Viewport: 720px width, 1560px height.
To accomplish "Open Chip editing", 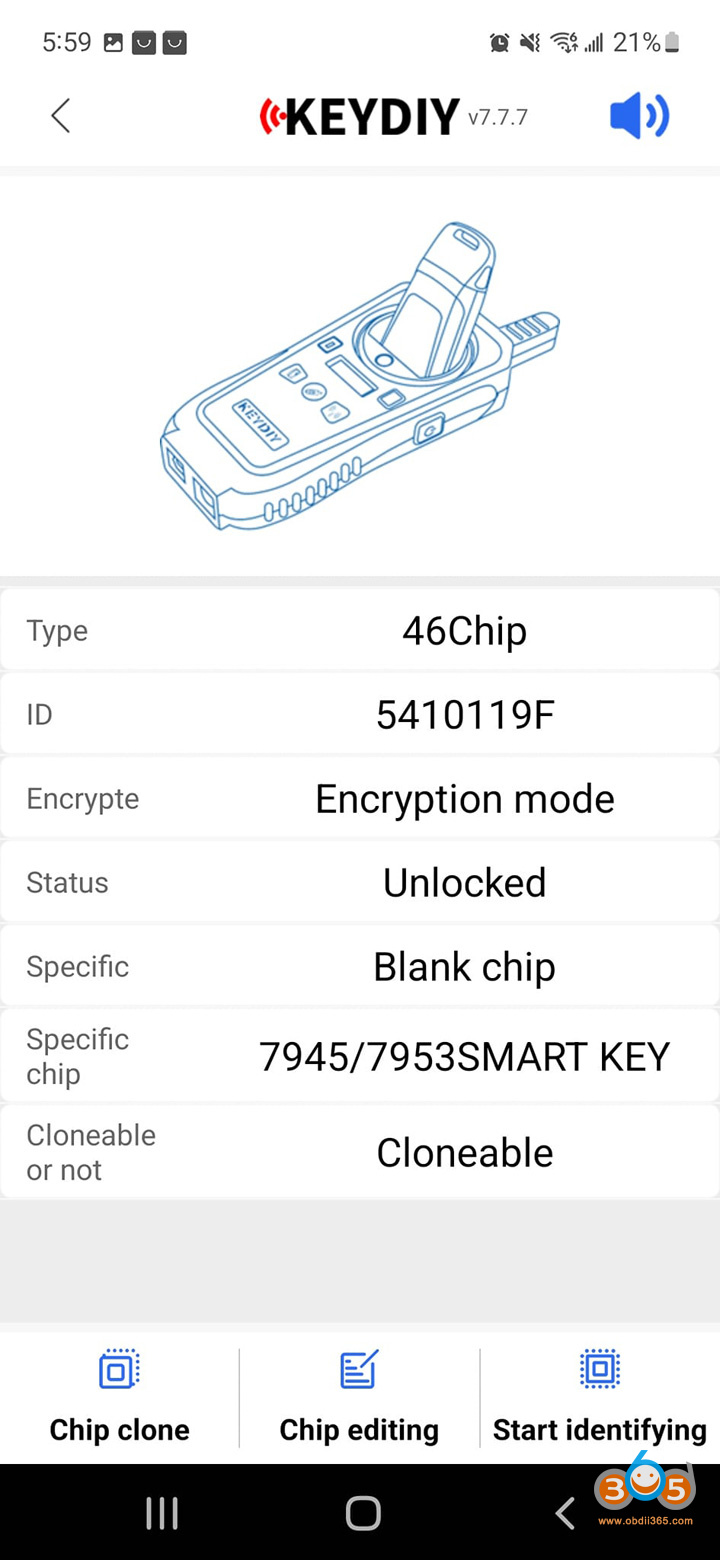I will coord(359,1396).
